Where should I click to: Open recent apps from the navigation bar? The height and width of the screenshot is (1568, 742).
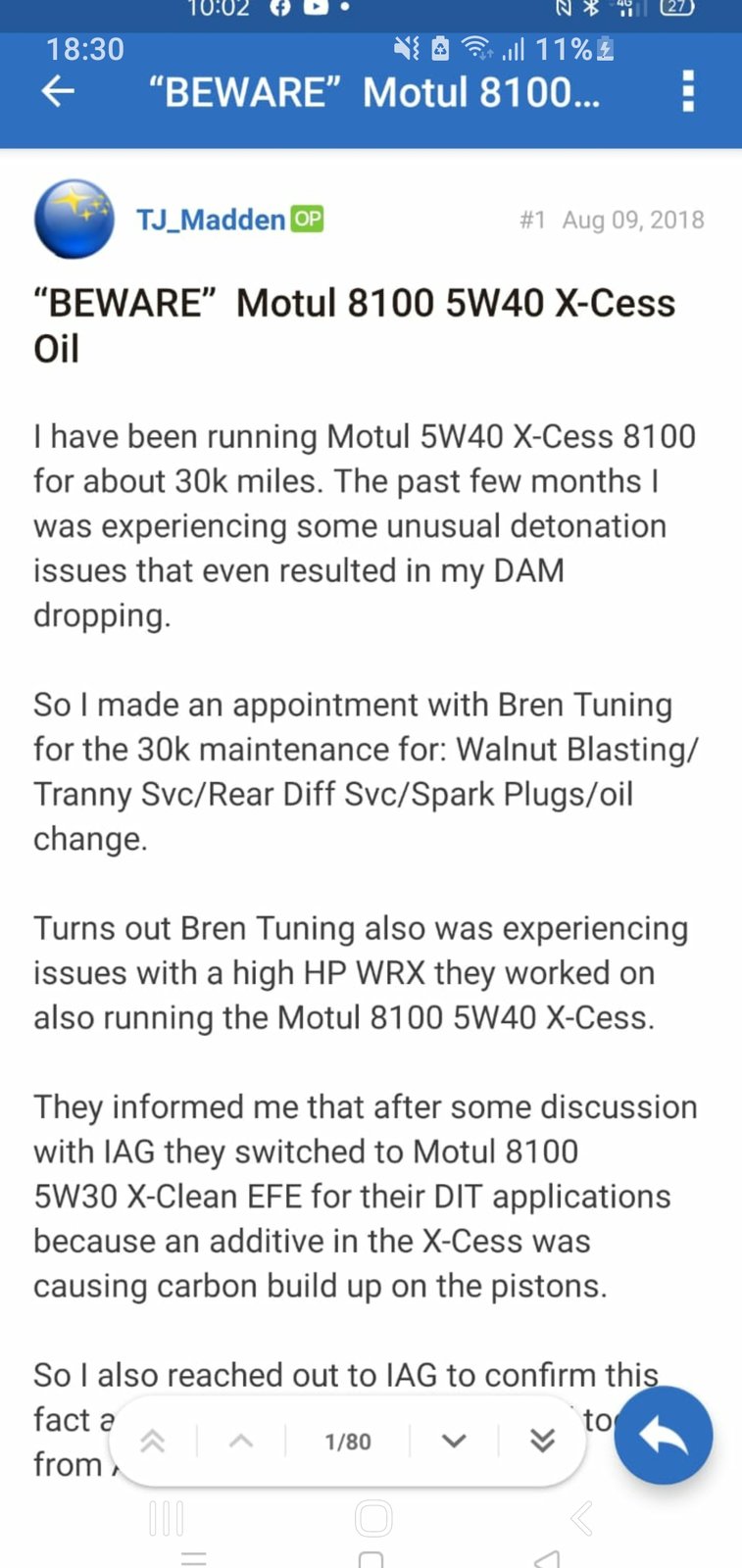[167, 1519]
